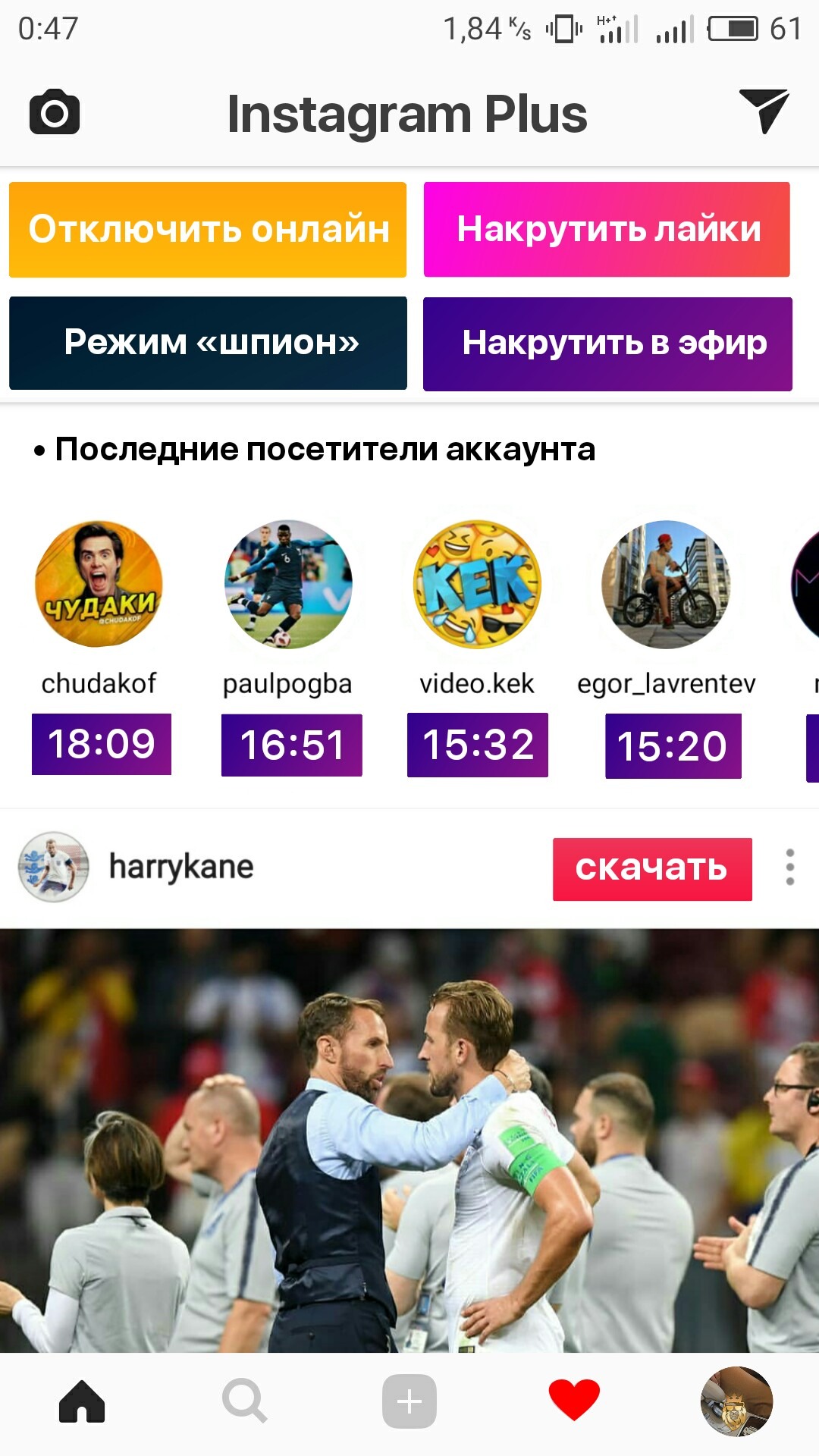Open post options three-dot menu

(790, 867)
